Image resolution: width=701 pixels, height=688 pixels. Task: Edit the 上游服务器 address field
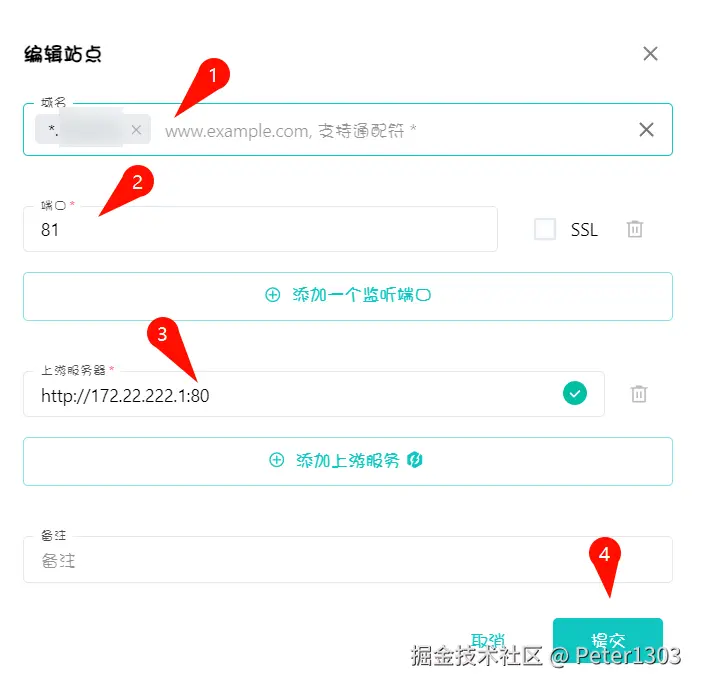(x=290, y=395)
